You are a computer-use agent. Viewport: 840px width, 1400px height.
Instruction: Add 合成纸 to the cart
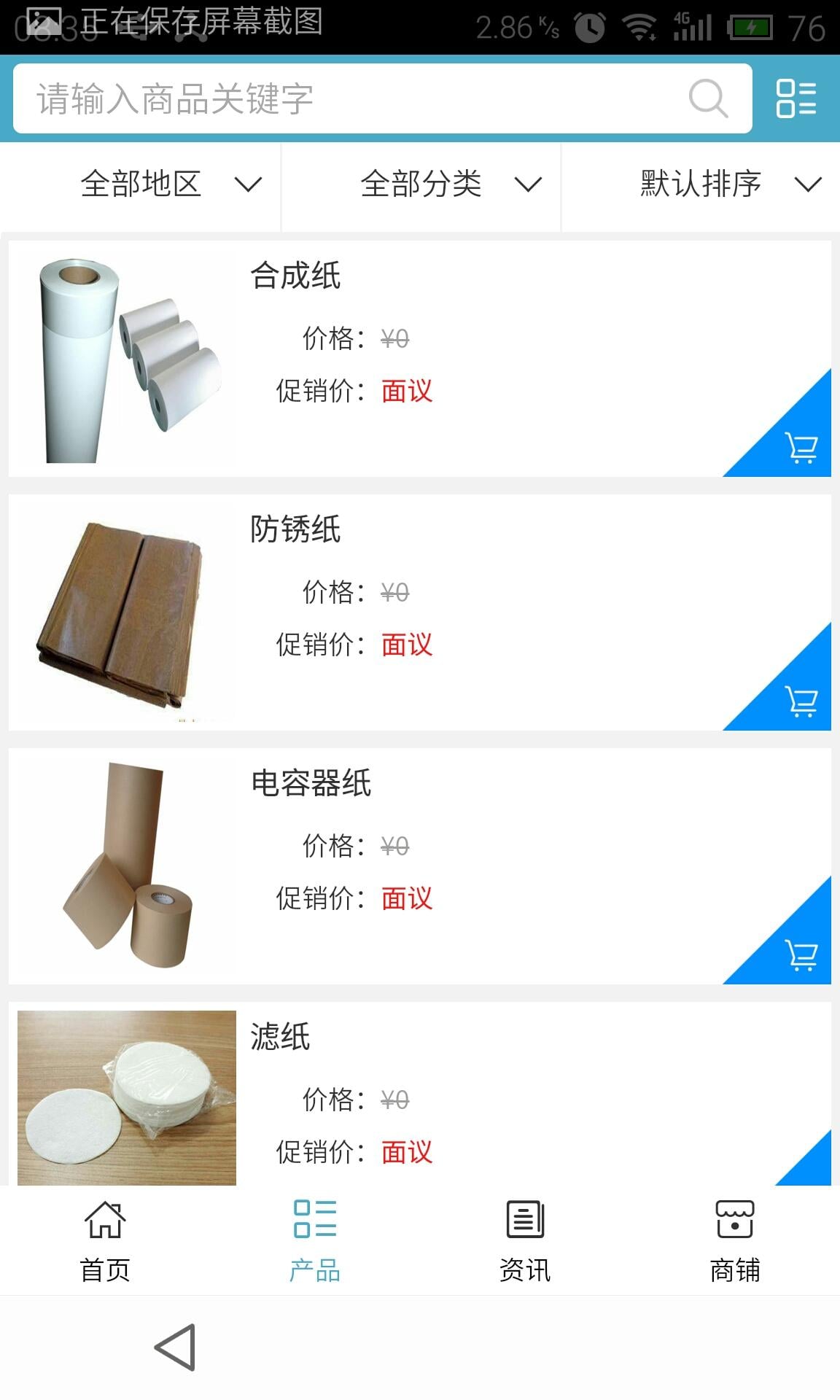click(x=801, y=447)
